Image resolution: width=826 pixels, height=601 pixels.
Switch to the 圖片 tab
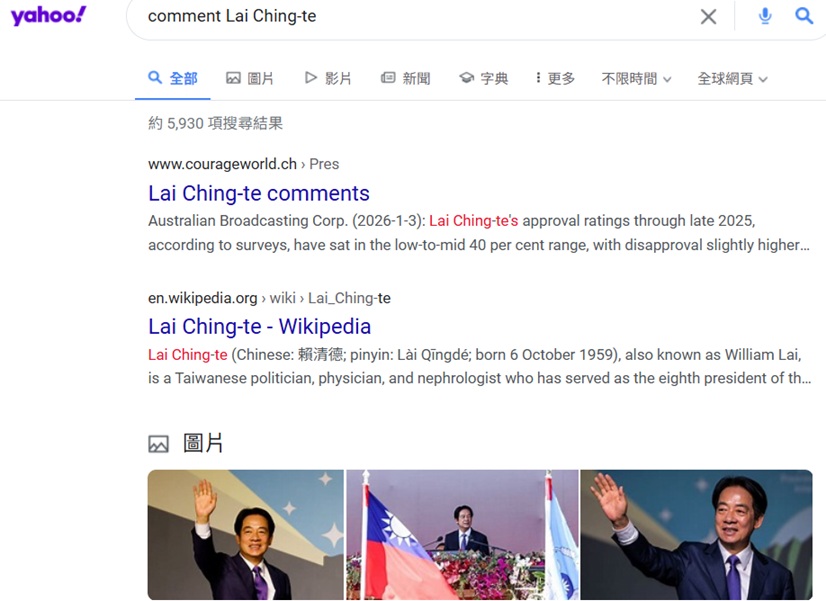click(x=250, y=78)
